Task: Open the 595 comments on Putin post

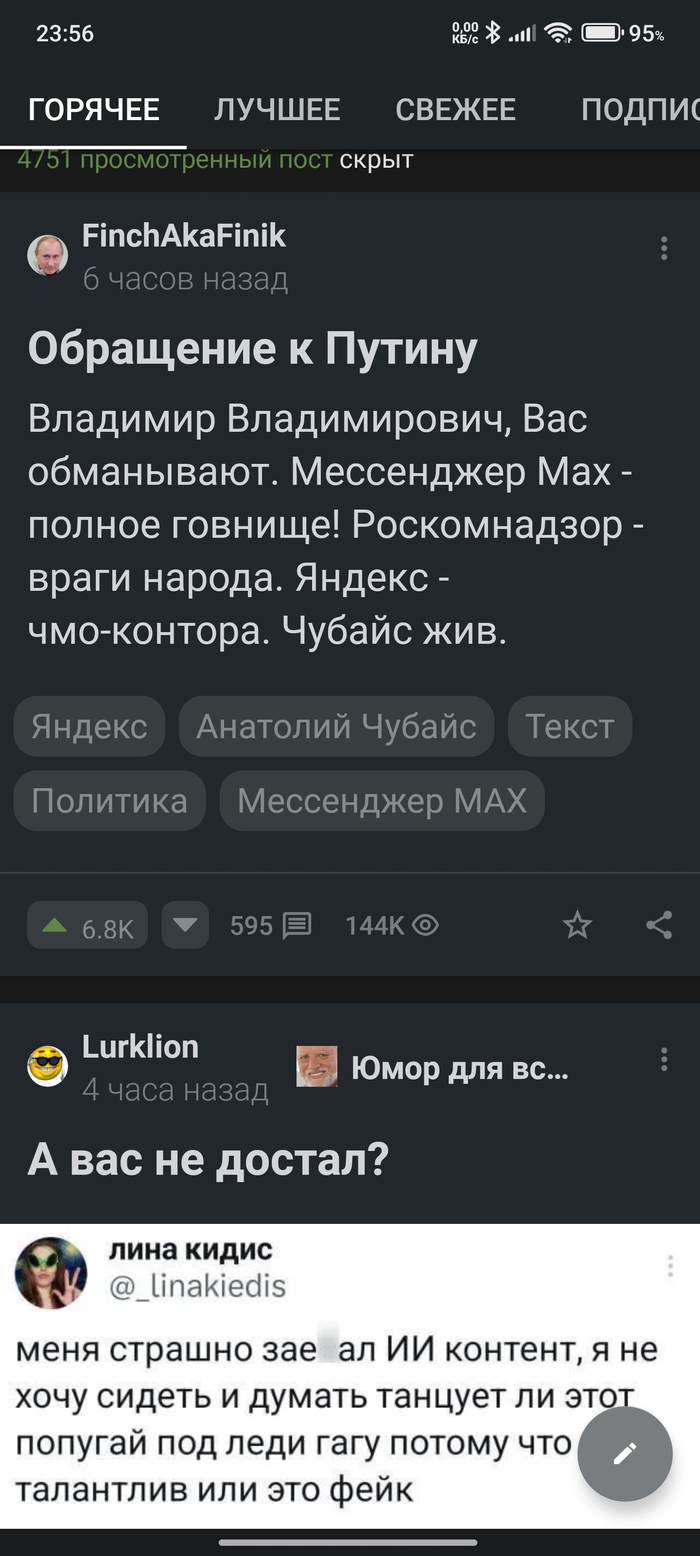Action: click(x=271, y=926)
